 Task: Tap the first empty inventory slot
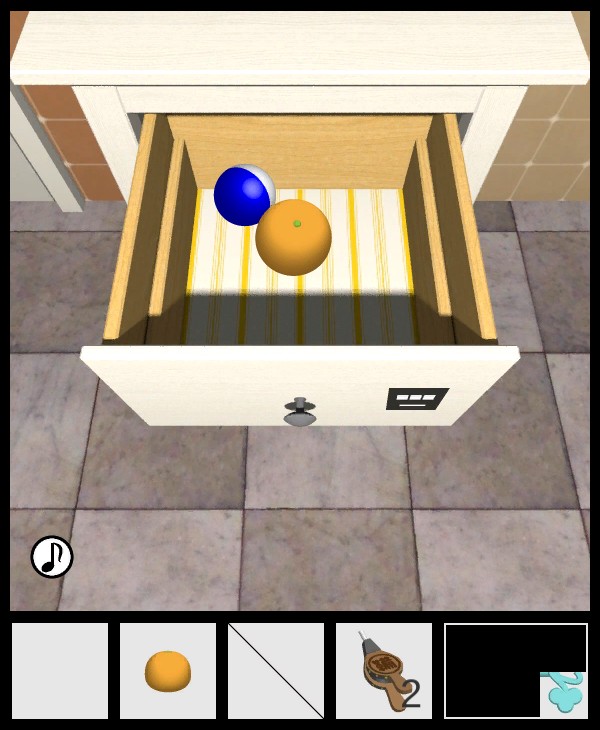[x=60, y=671]
